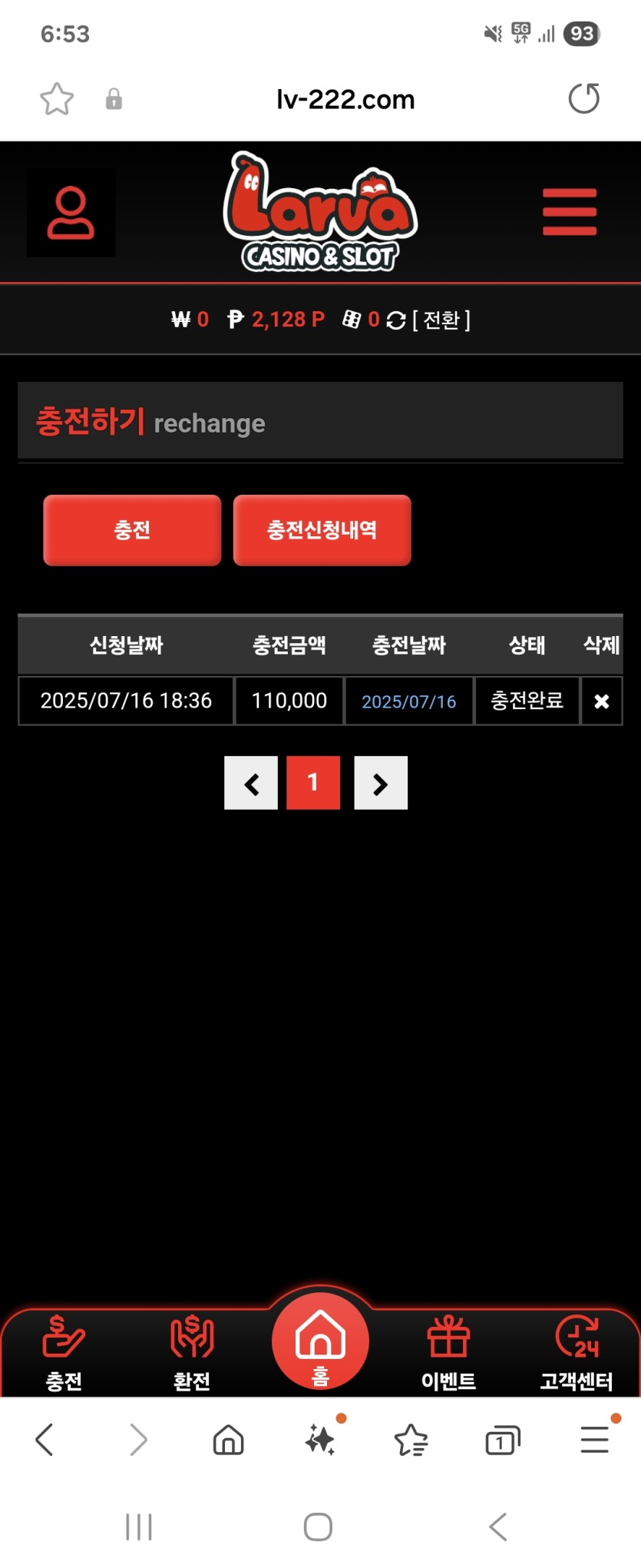This screenshot has width=641, height=1568.
Task: Select page 1 in pagination
Action: (313, 783)
